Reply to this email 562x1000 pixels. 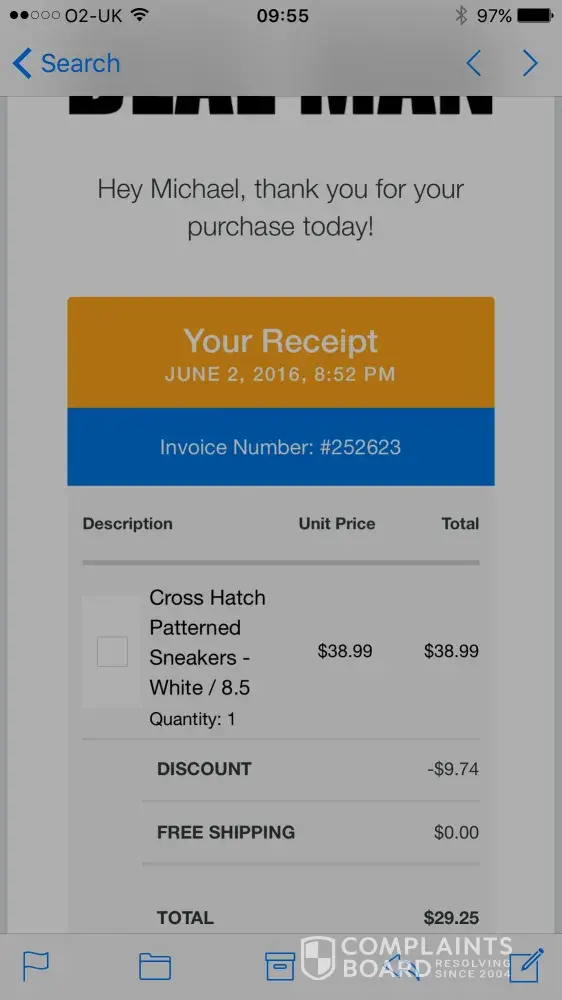pos(404,966)
